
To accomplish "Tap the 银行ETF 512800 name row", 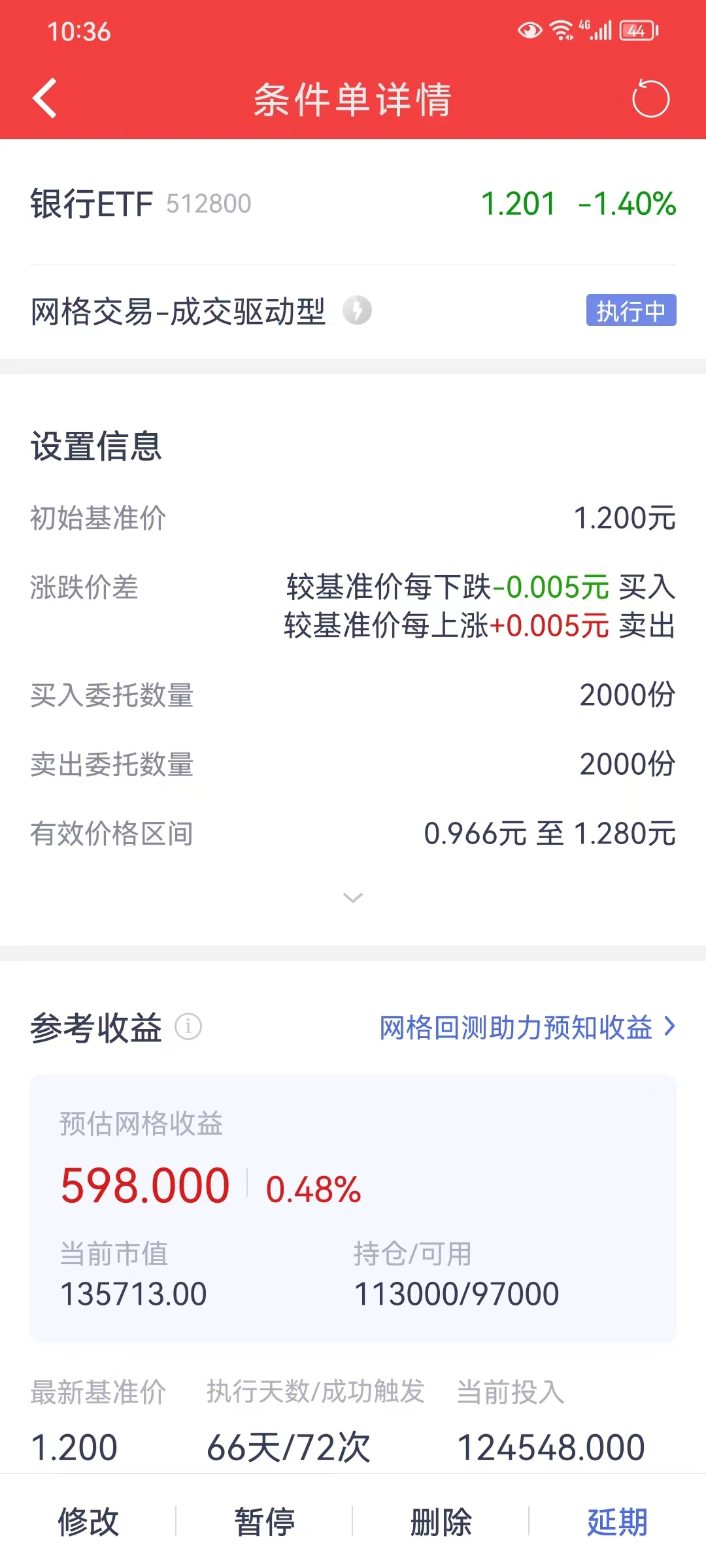I will pyautogui.click(x=139, y=203).
